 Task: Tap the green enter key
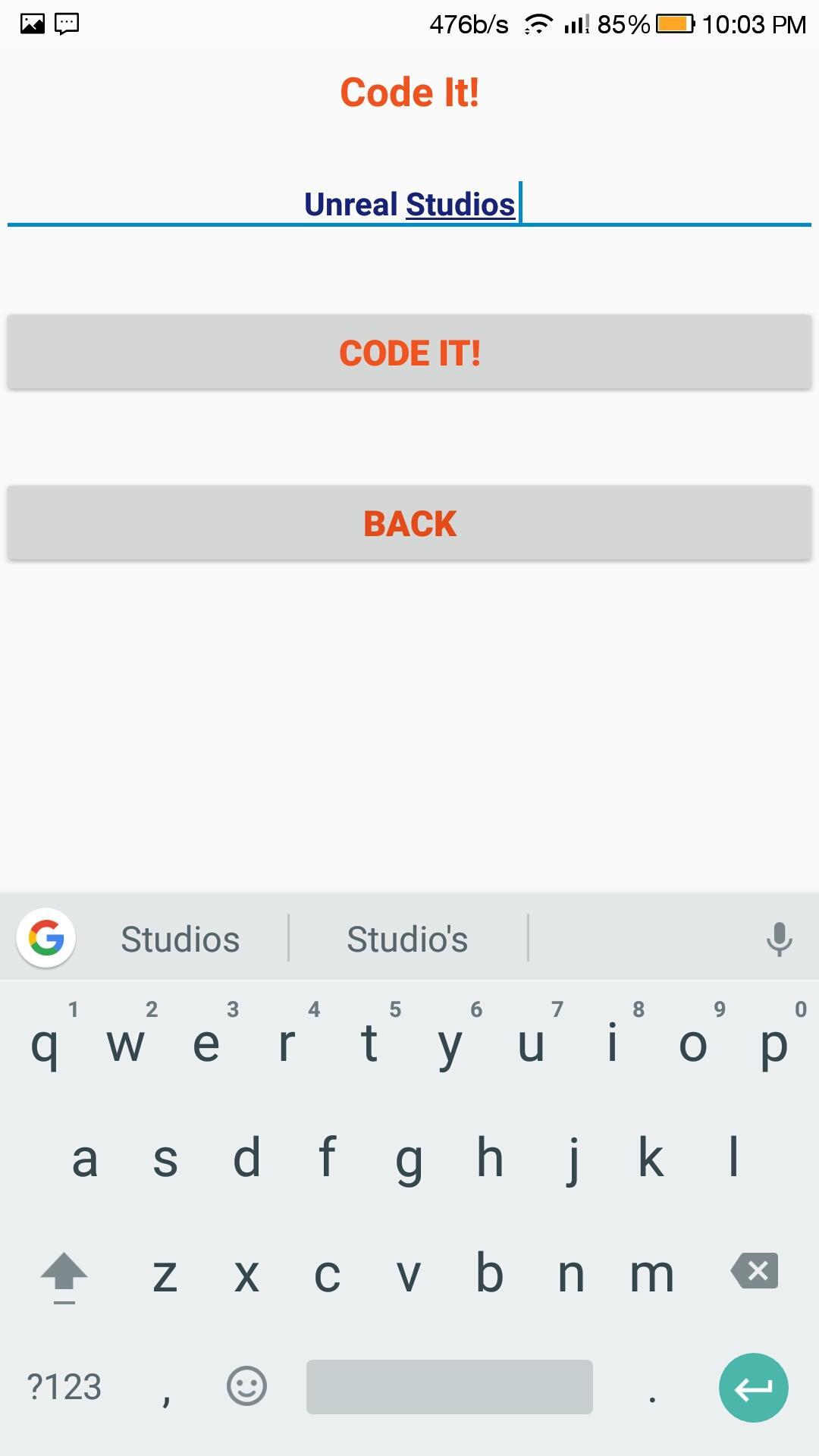pos(753,1388)
